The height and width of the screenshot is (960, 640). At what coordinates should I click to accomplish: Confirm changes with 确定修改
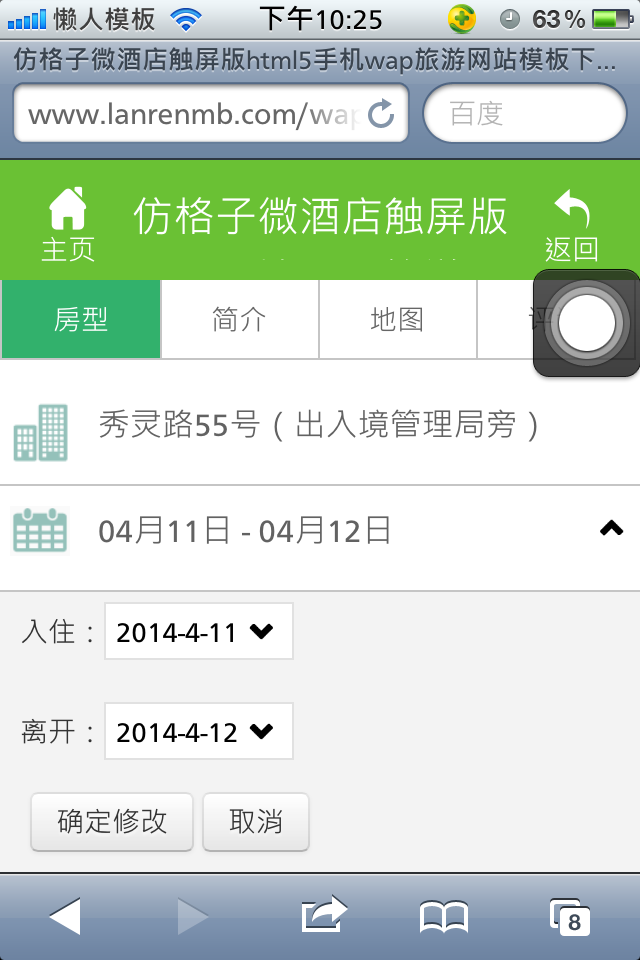tap(112, 822)
